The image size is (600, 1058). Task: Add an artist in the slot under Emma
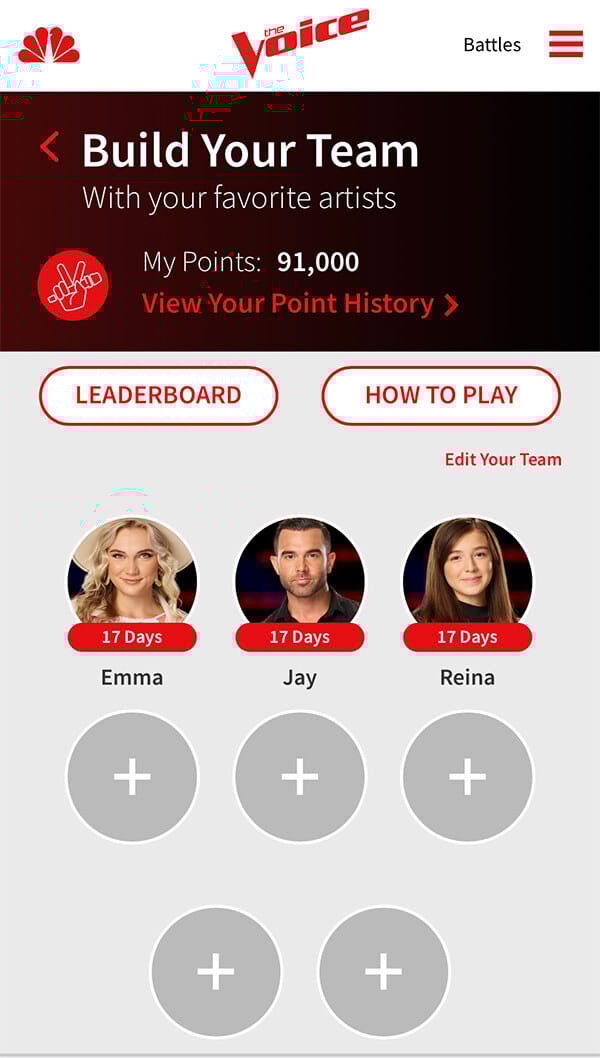tap(132, 777)
